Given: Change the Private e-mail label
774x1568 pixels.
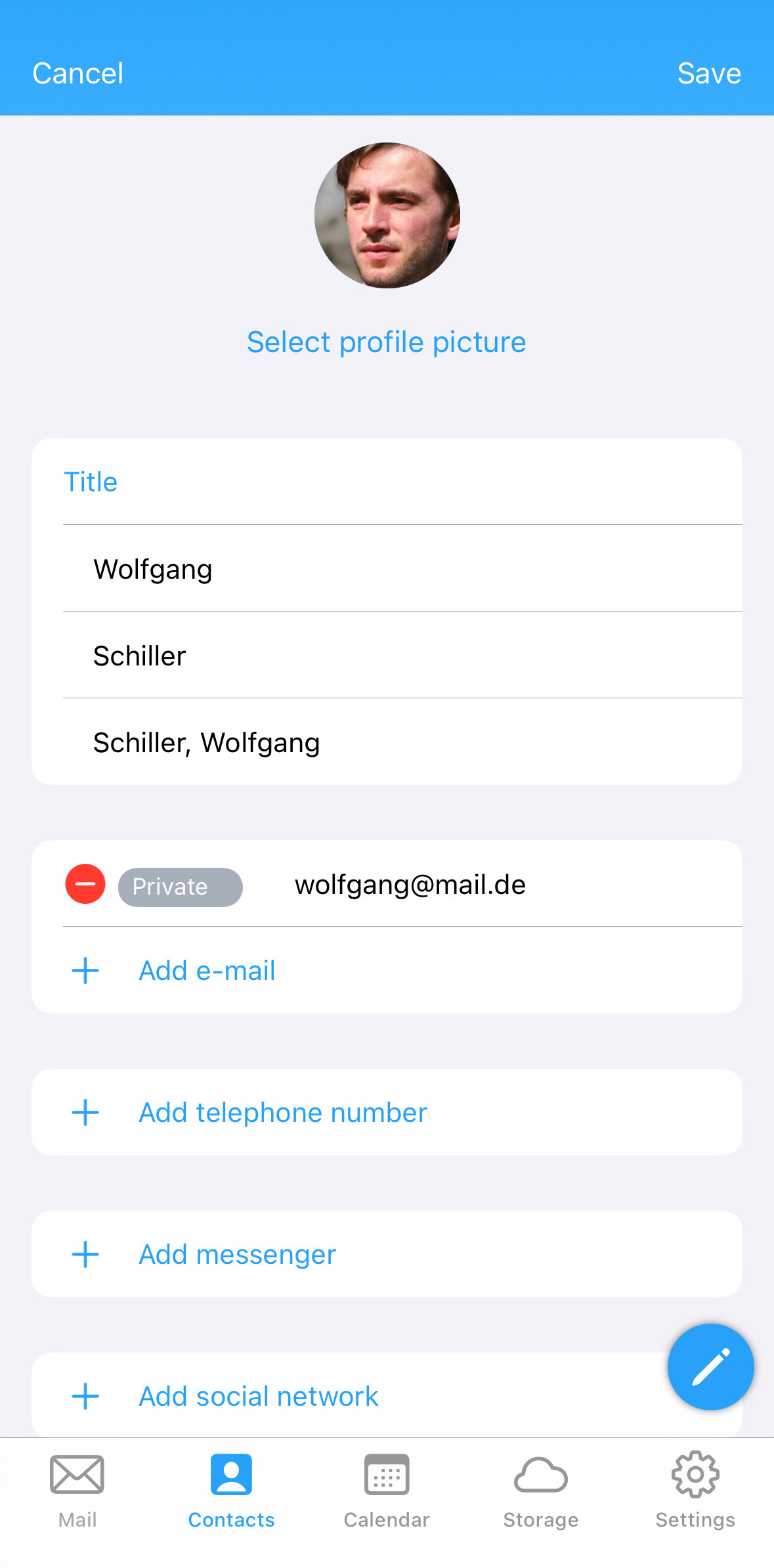Looking at the screenshot, I should tap(181, 887).
